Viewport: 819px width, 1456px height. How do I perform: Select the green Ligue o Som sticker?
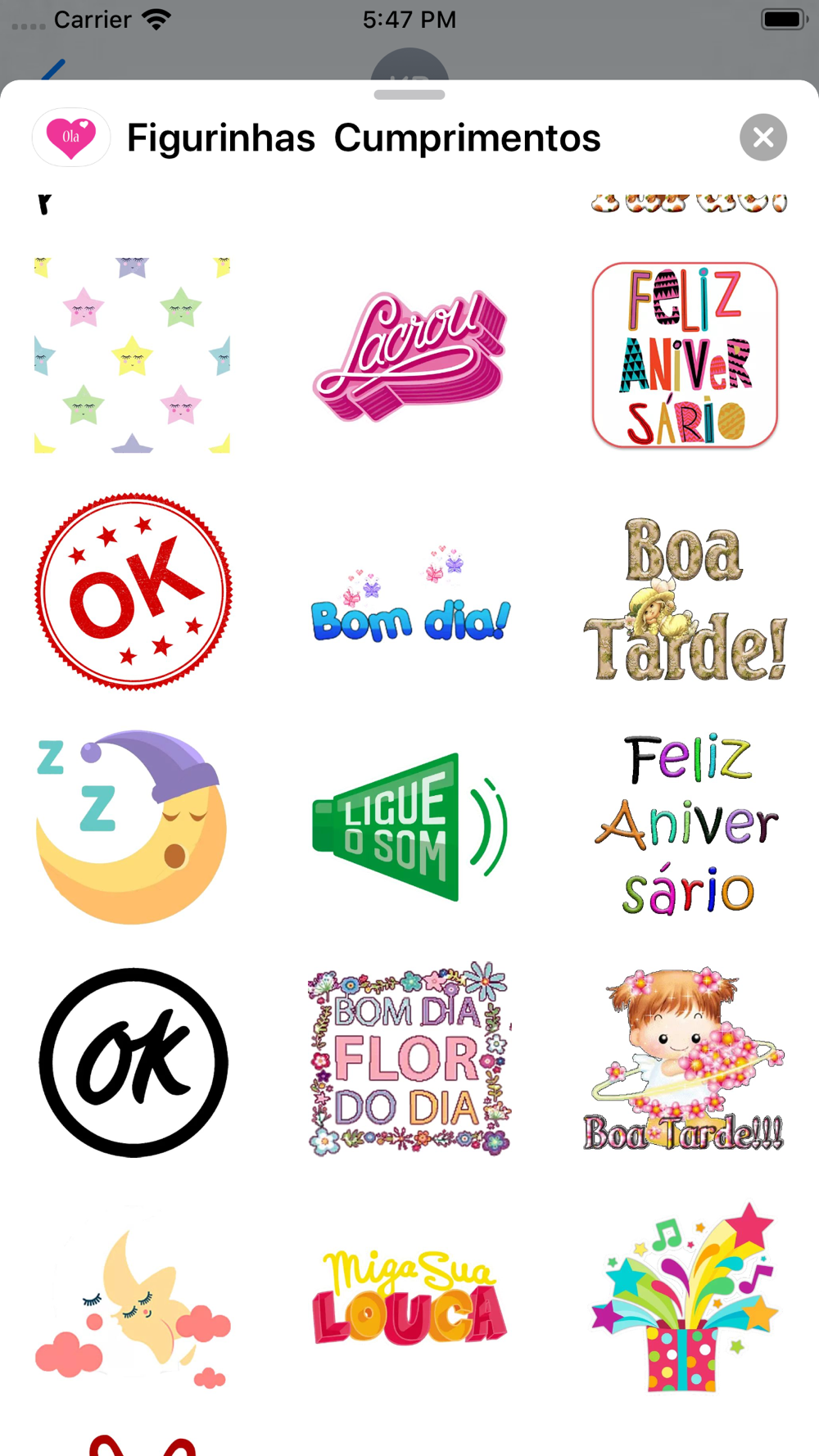click(409, 827)
